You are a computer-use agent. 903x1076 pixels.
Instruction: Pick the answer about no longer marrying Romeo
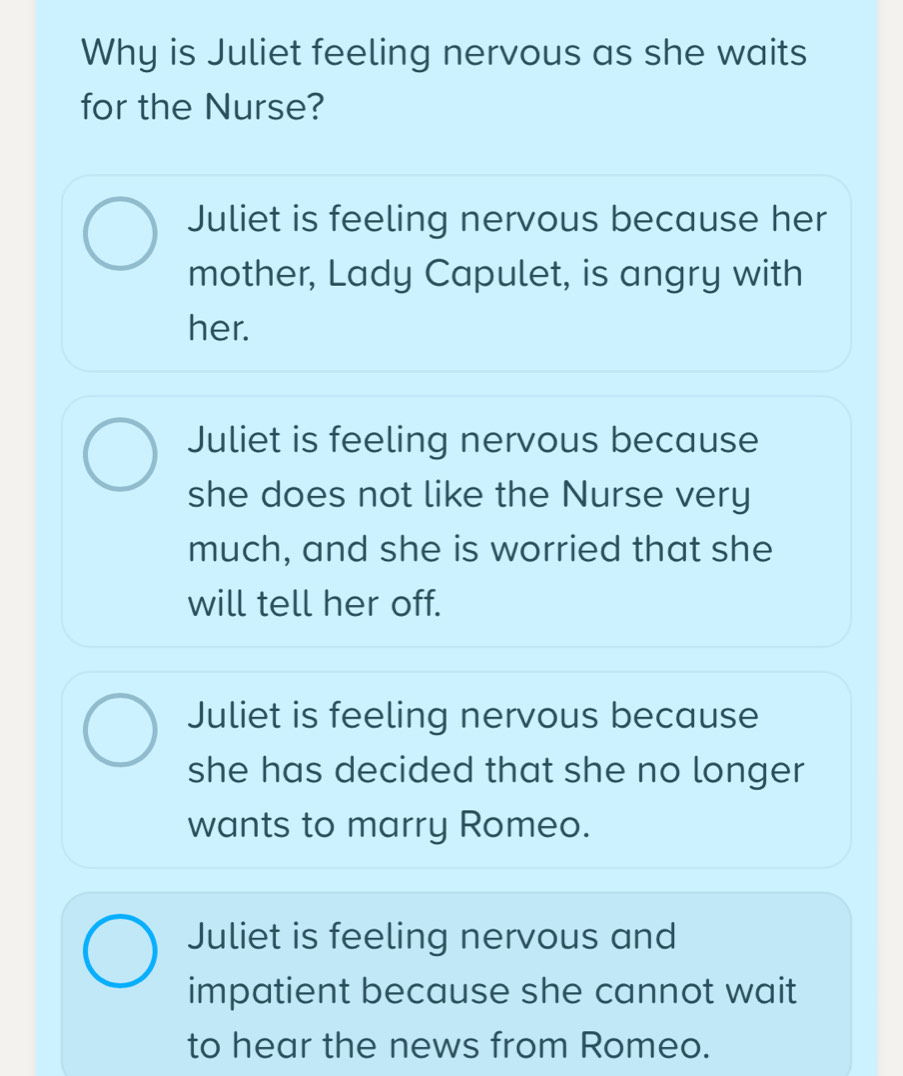[x=120, y=730]
